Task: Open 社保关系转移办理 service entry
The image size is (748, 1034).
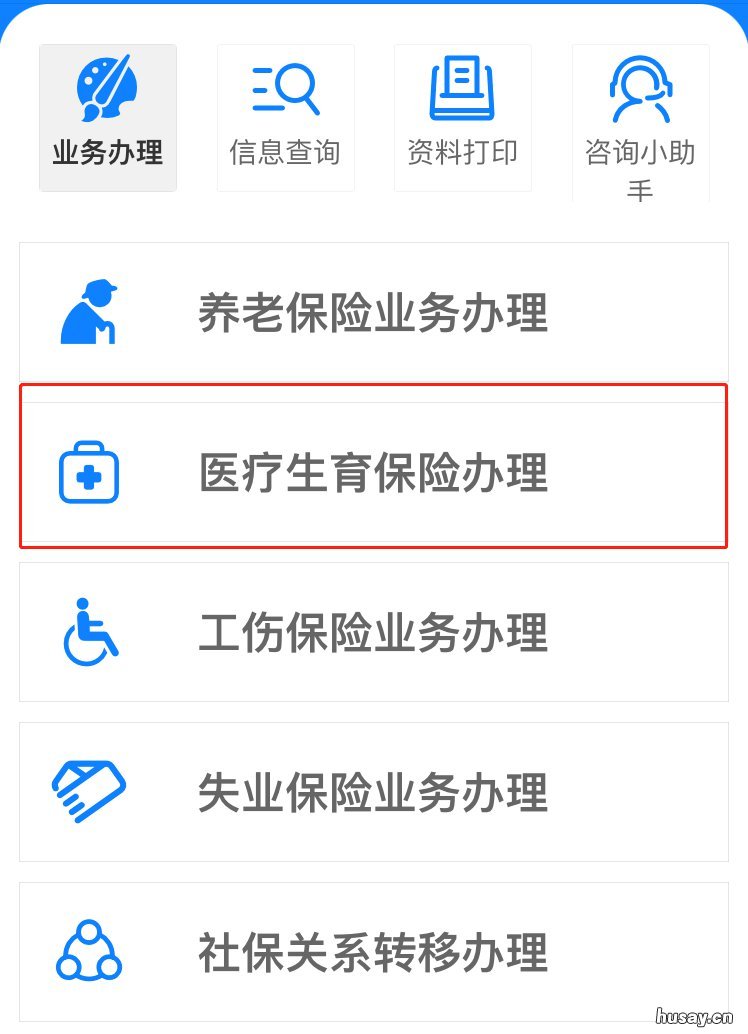Action: [x=373, y=950]
